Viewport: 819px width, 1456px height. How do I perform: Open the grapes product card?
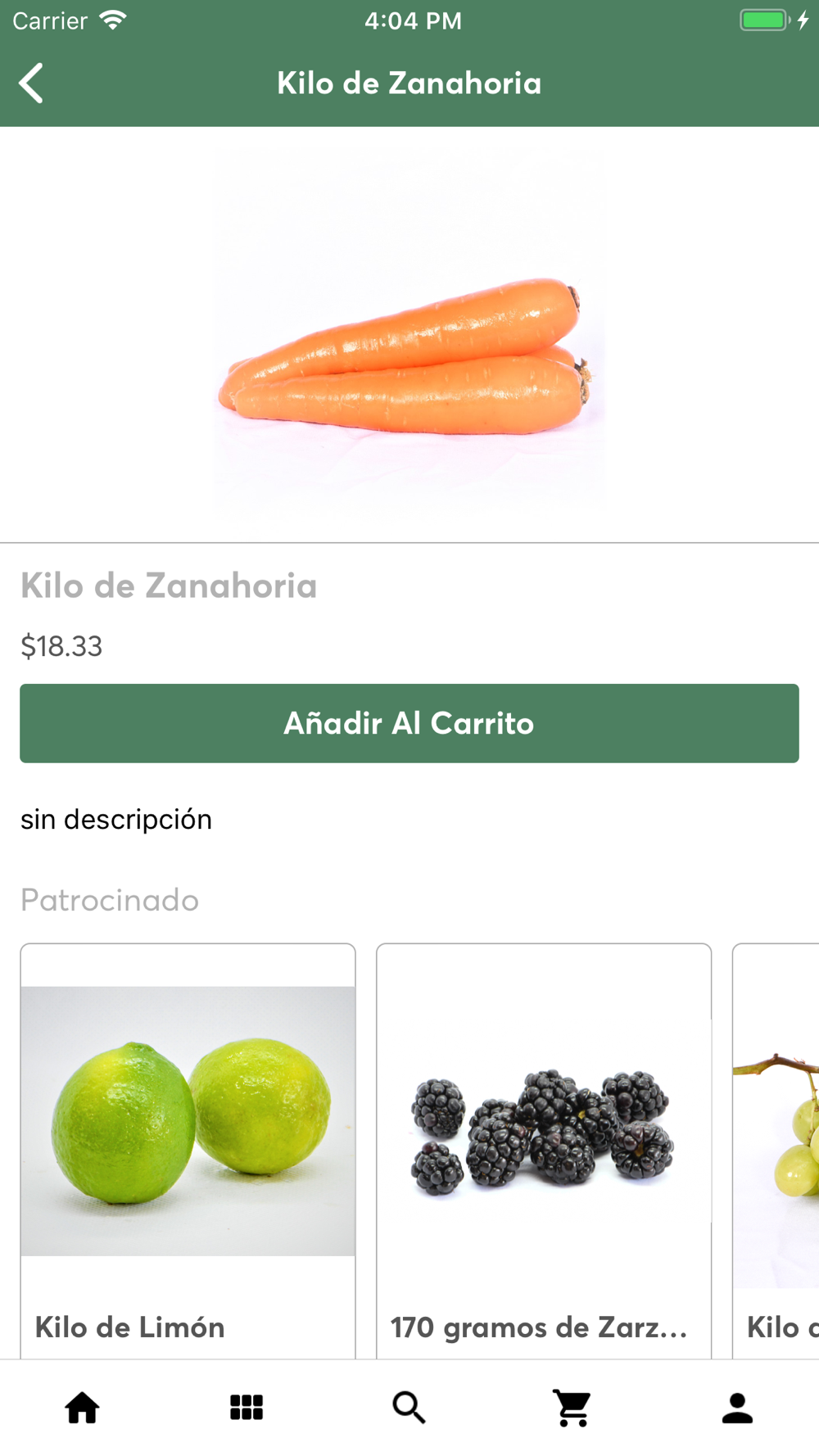[x=776, y=1151]
